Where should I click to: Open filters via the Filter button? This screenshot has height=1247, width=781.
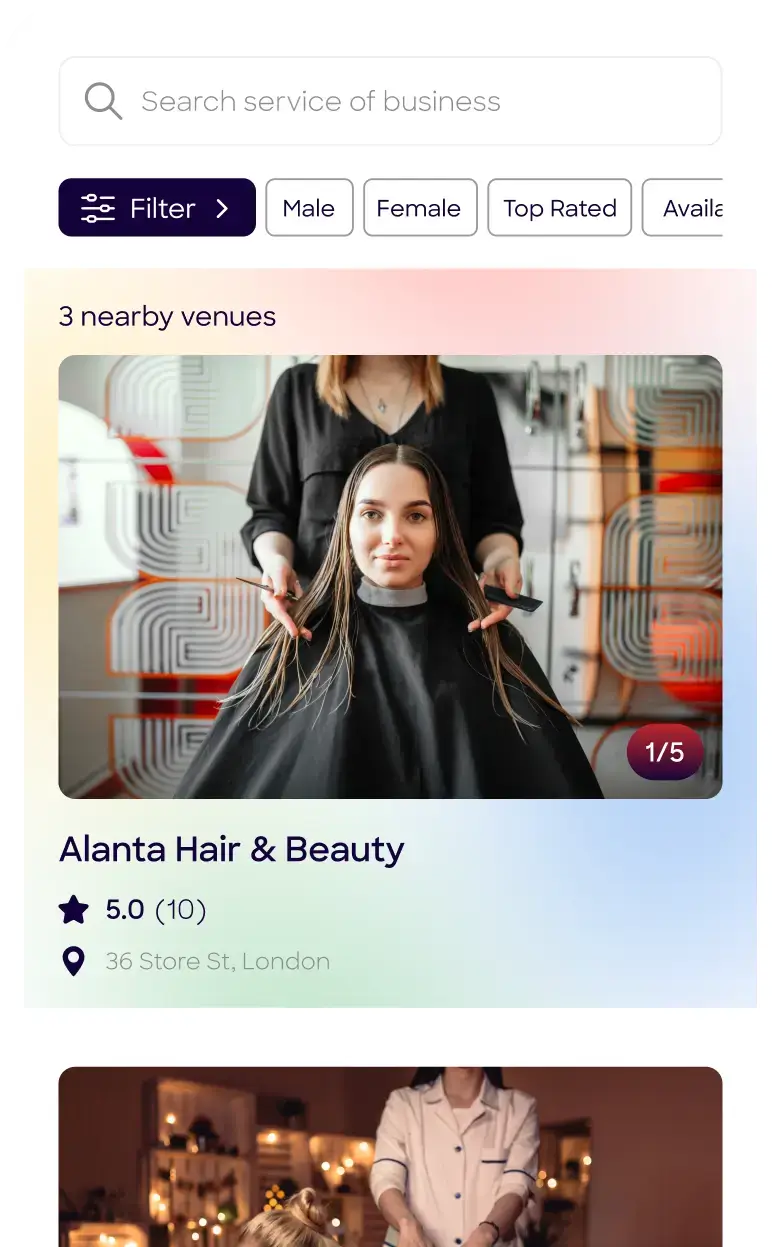156,207
